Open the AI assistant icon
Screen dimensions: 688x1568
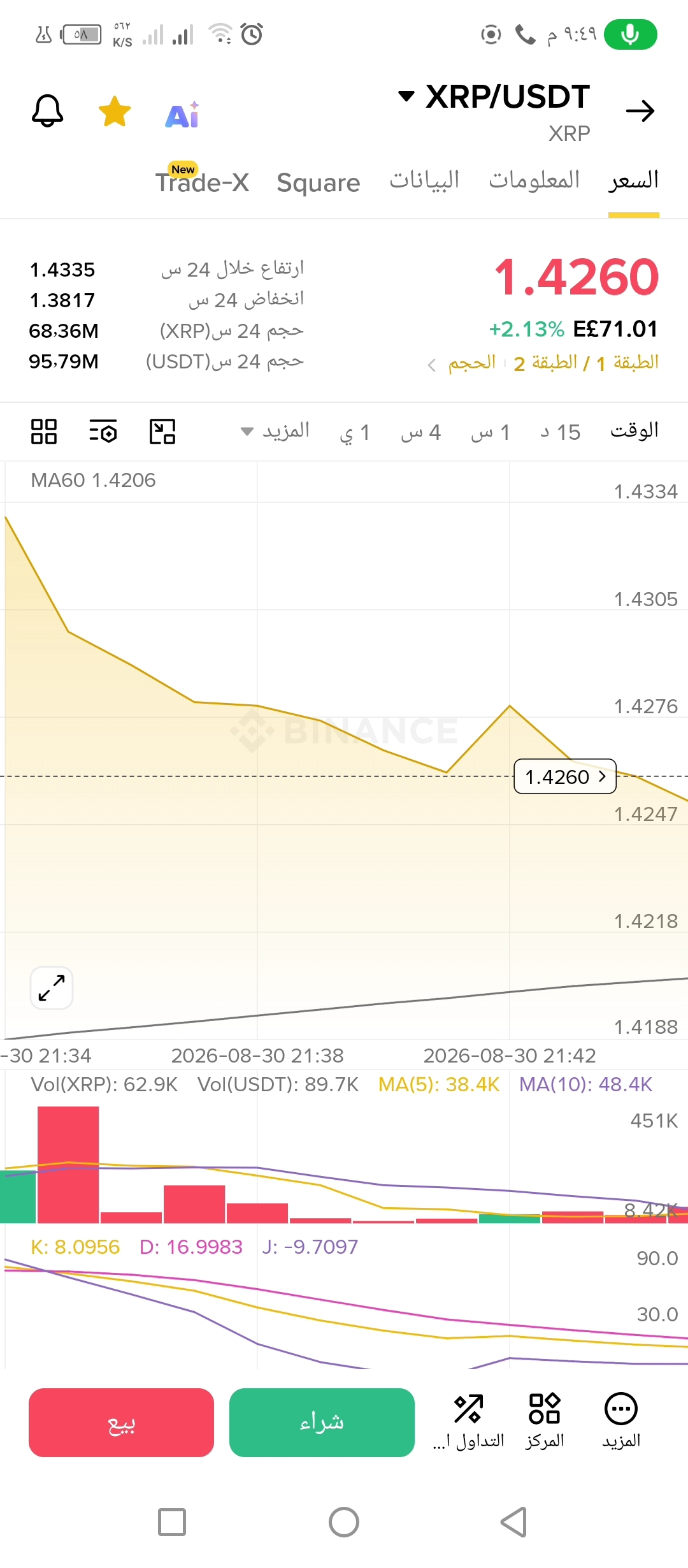click(x=183, y=115)
